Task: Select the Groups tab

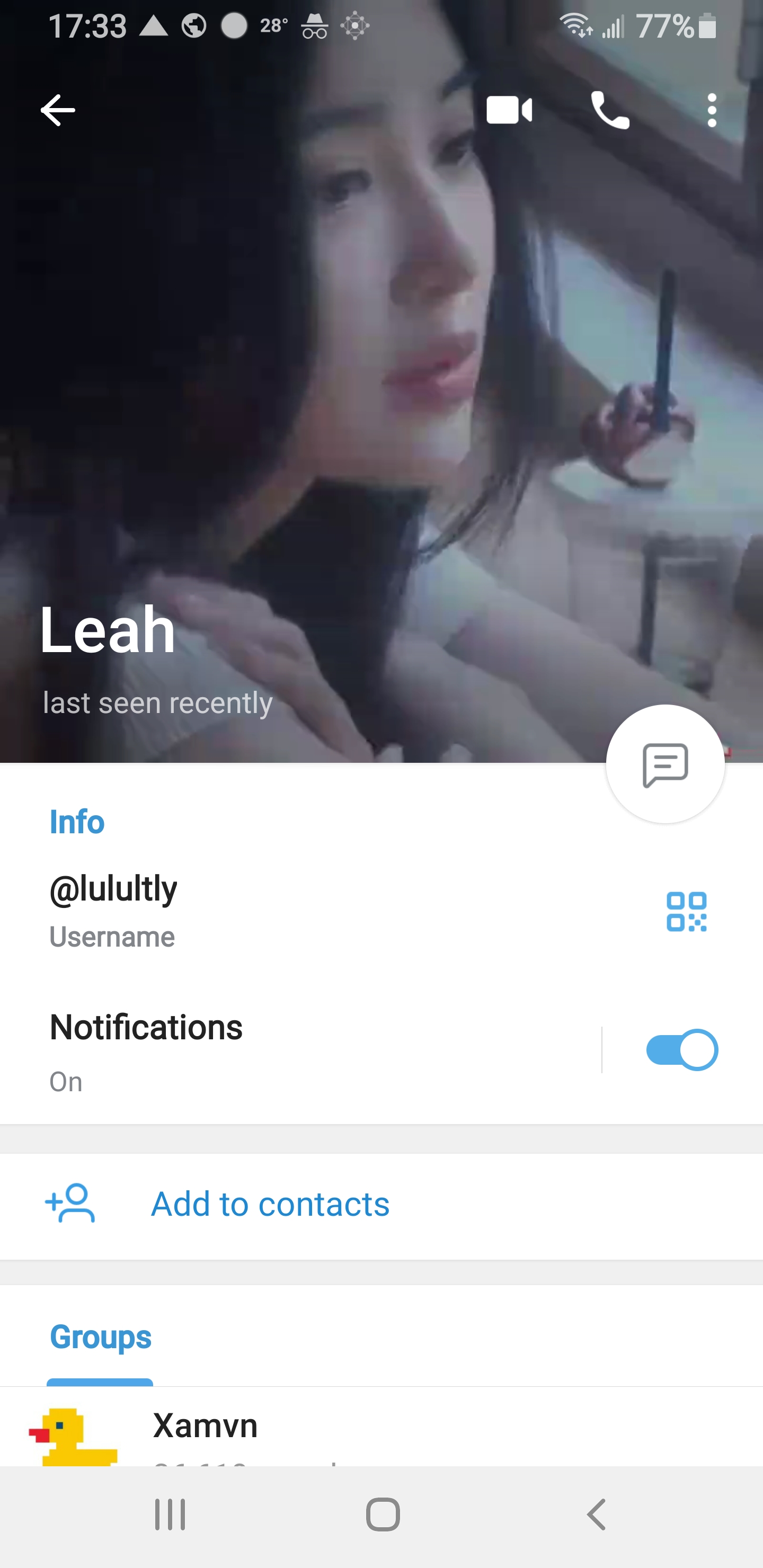Action: [101, 1338]
